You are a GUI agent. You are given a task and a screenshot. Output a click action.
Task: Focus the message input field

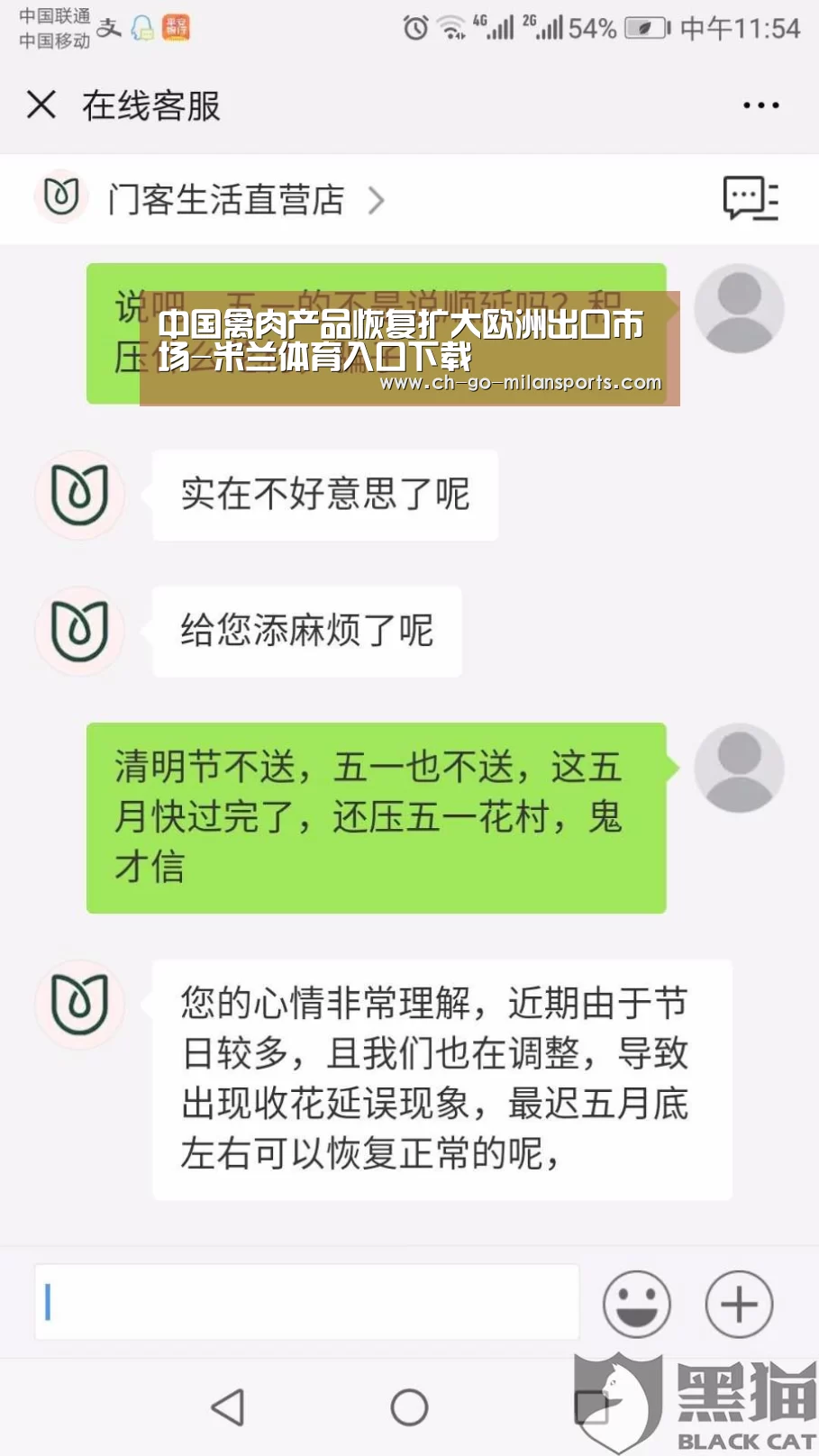306,1302
